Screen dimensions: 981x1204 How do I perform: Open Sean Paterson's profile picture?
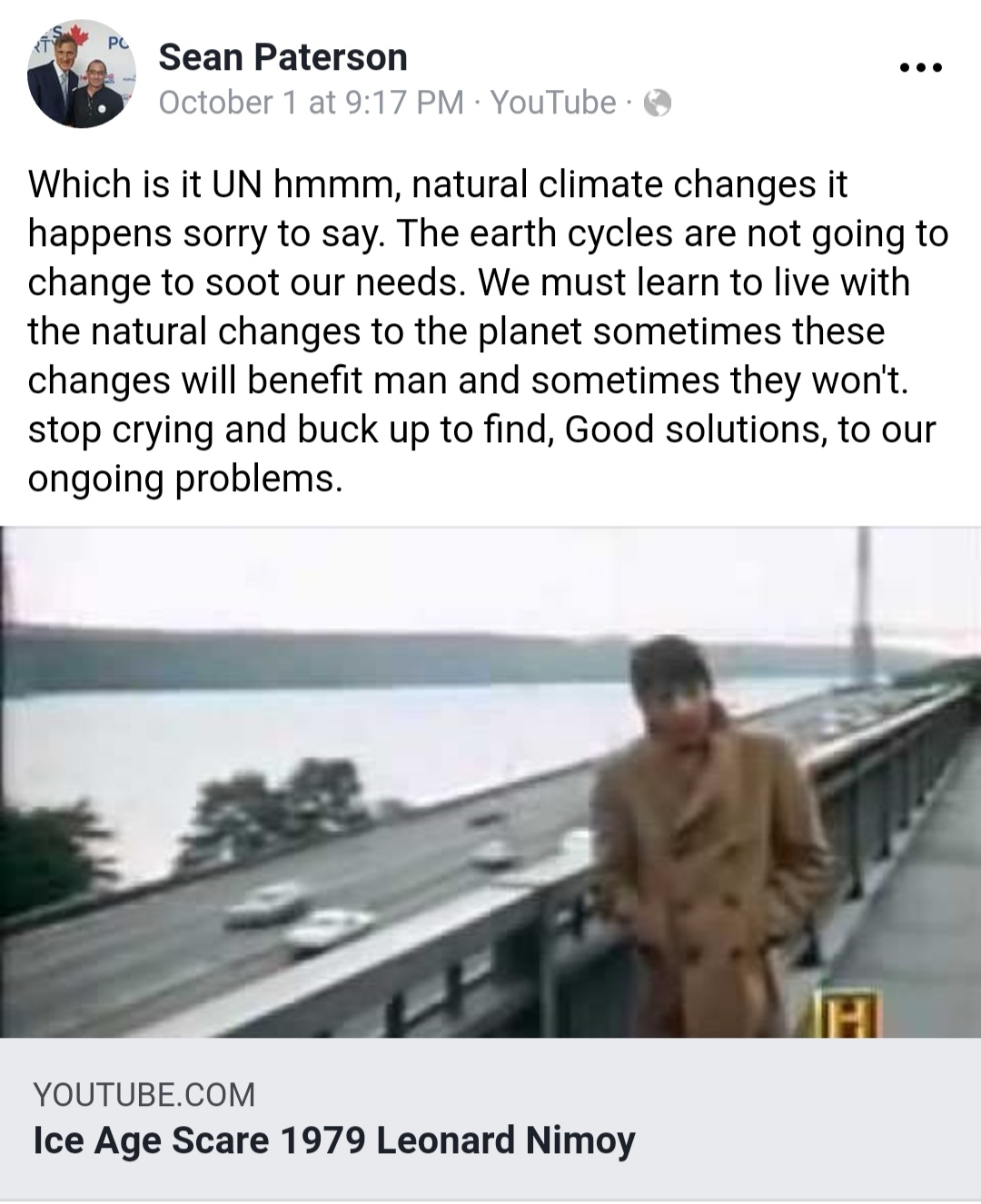82,74
